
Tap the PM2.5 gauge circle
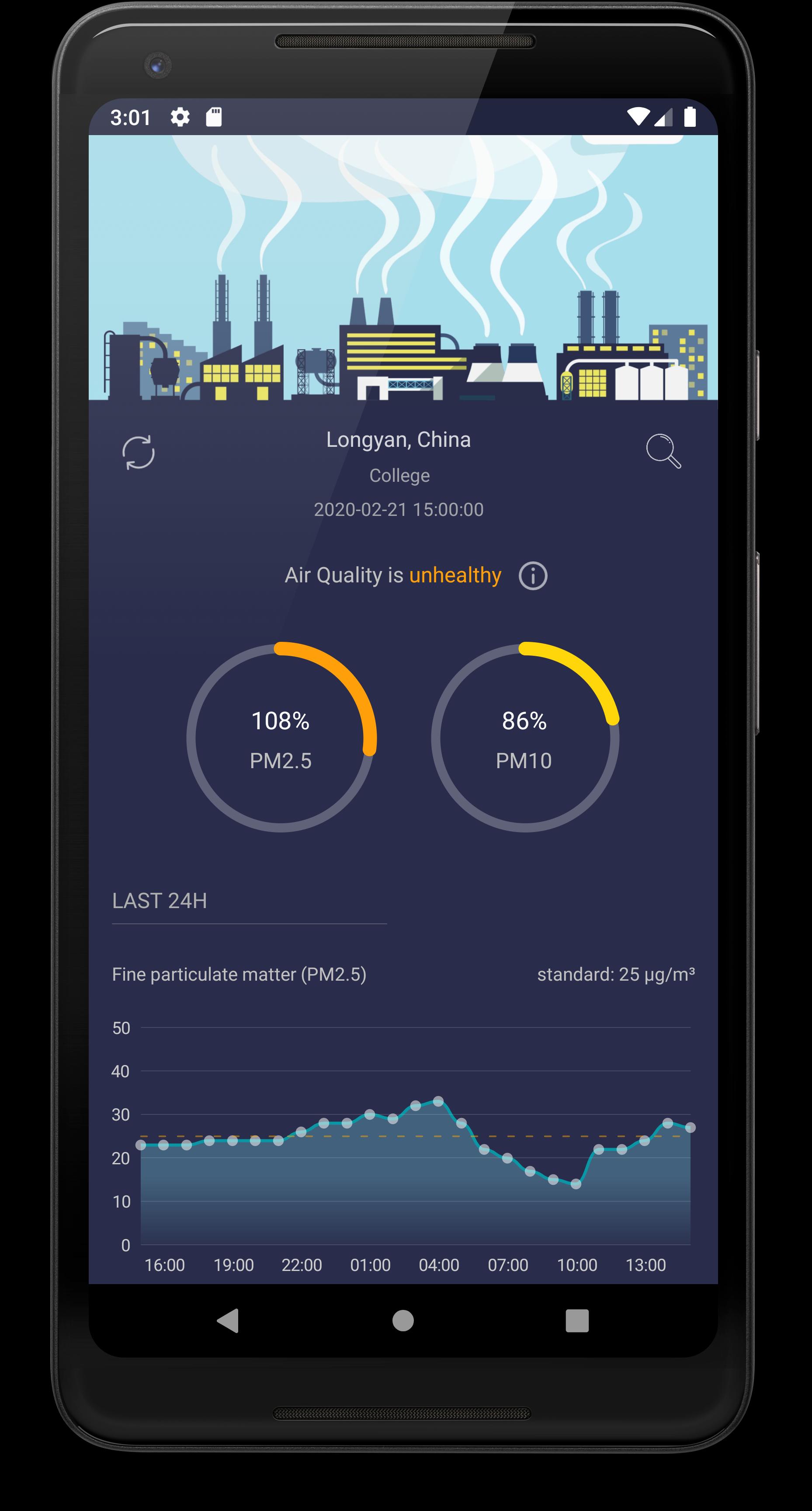point(281,738)
